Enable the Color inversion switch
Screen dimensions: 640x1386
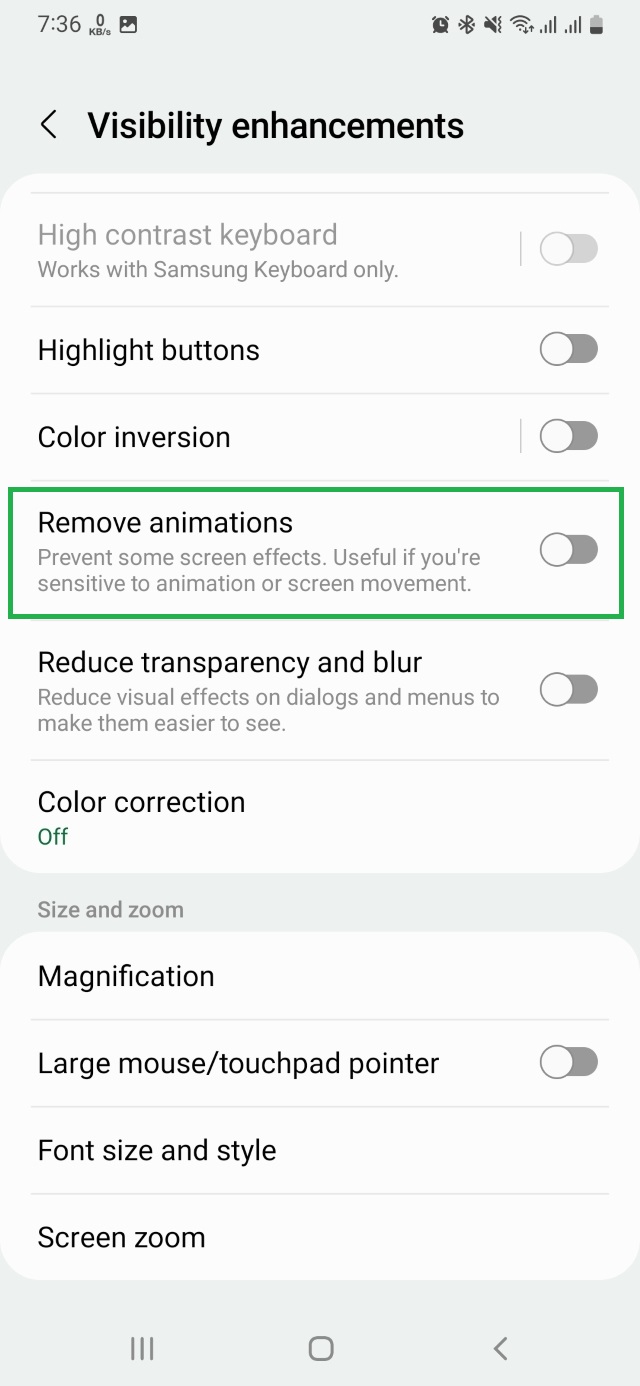568,436
